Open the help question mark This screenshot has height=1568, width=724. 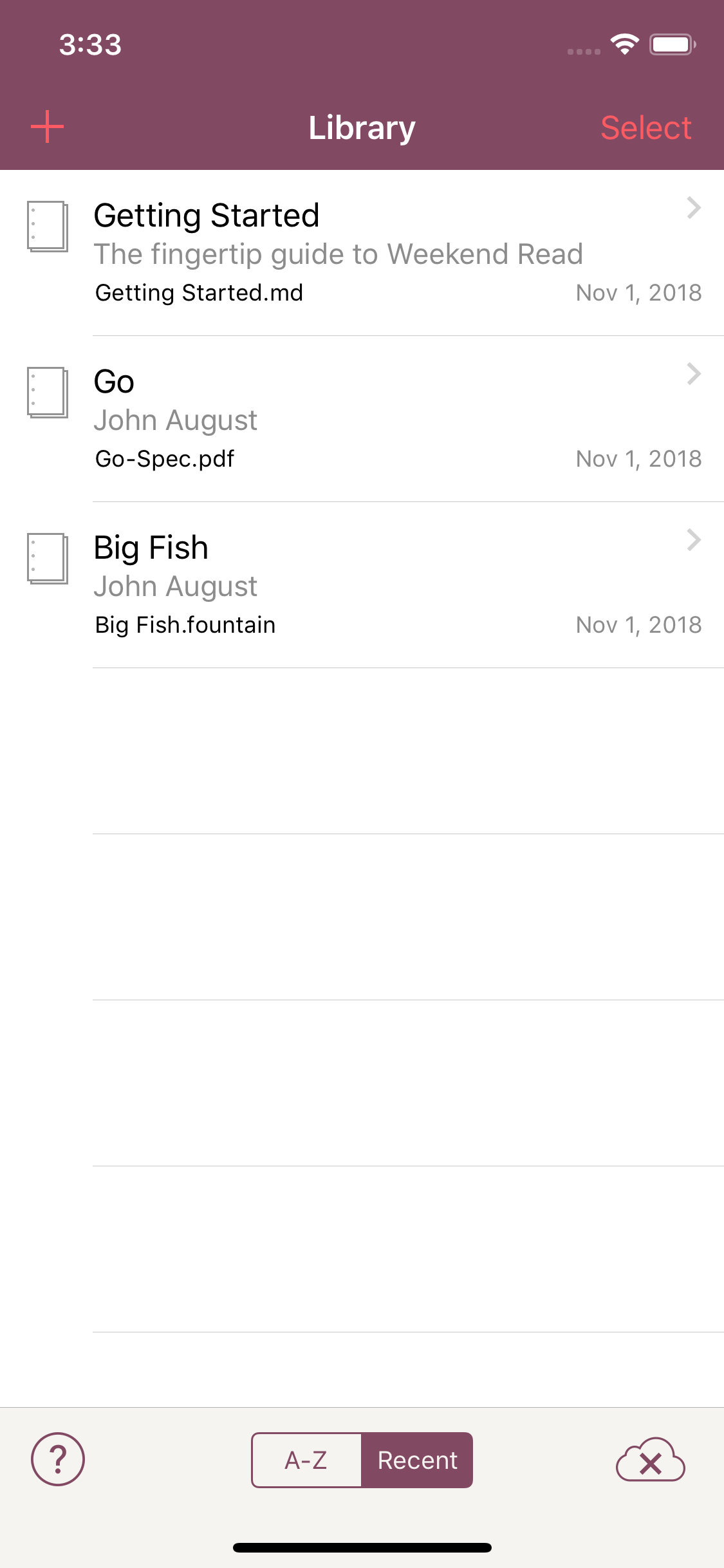tap(58, 1459)
